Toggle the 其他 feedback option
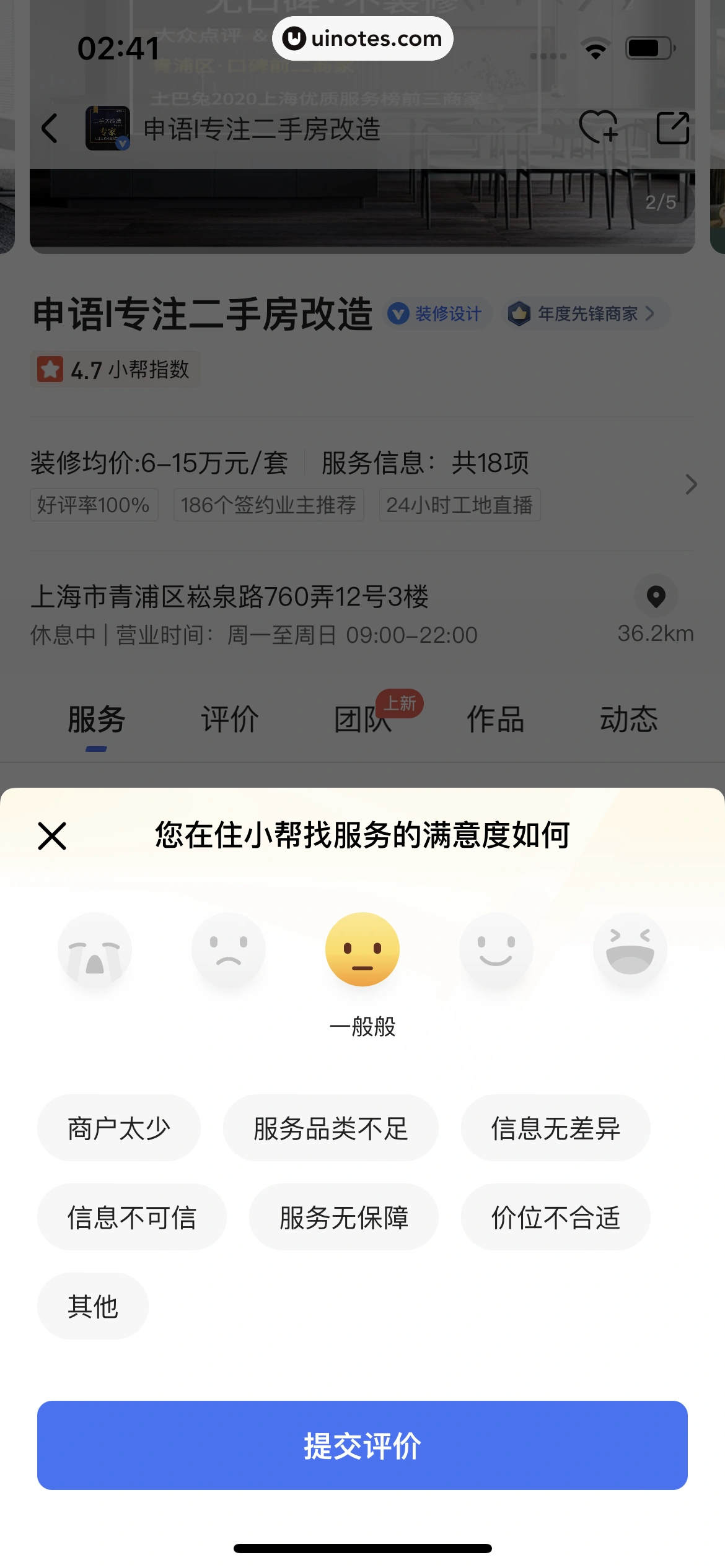The width and height of the screenshot is (725, 1568). pos(92,1305)
